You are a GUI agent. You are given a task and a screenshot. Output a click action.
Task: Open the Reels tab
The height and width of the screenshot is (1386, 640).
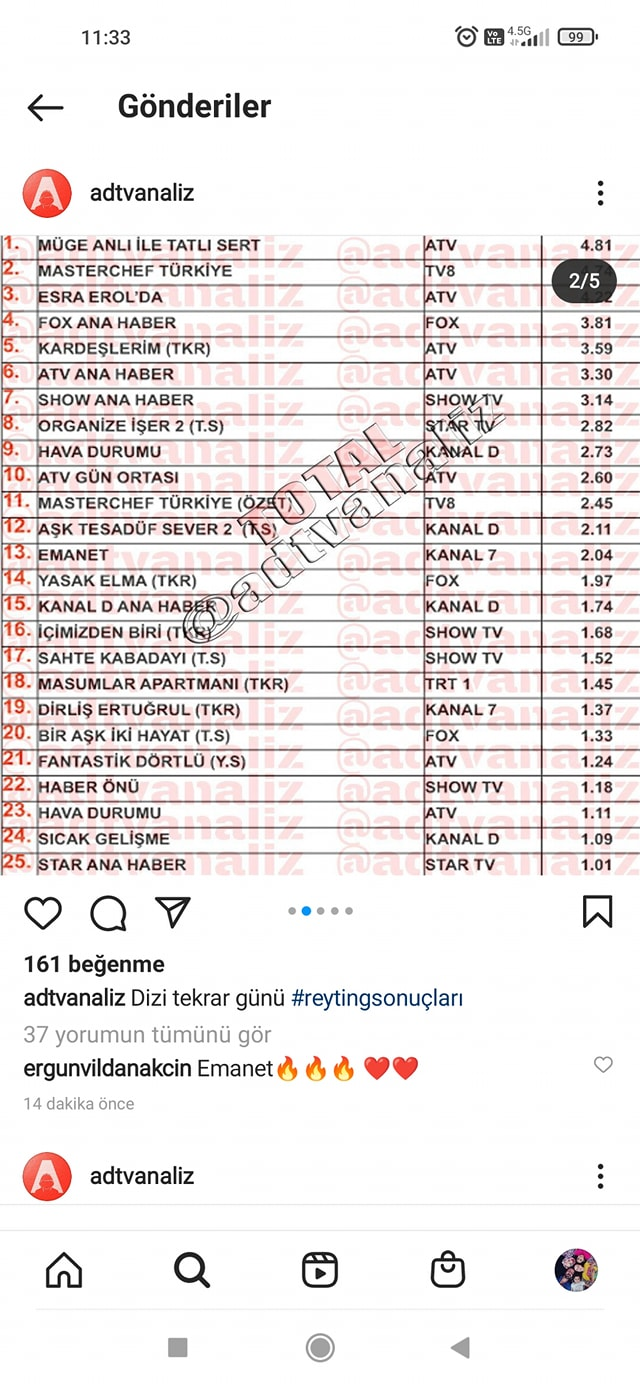coord(320,1270)
